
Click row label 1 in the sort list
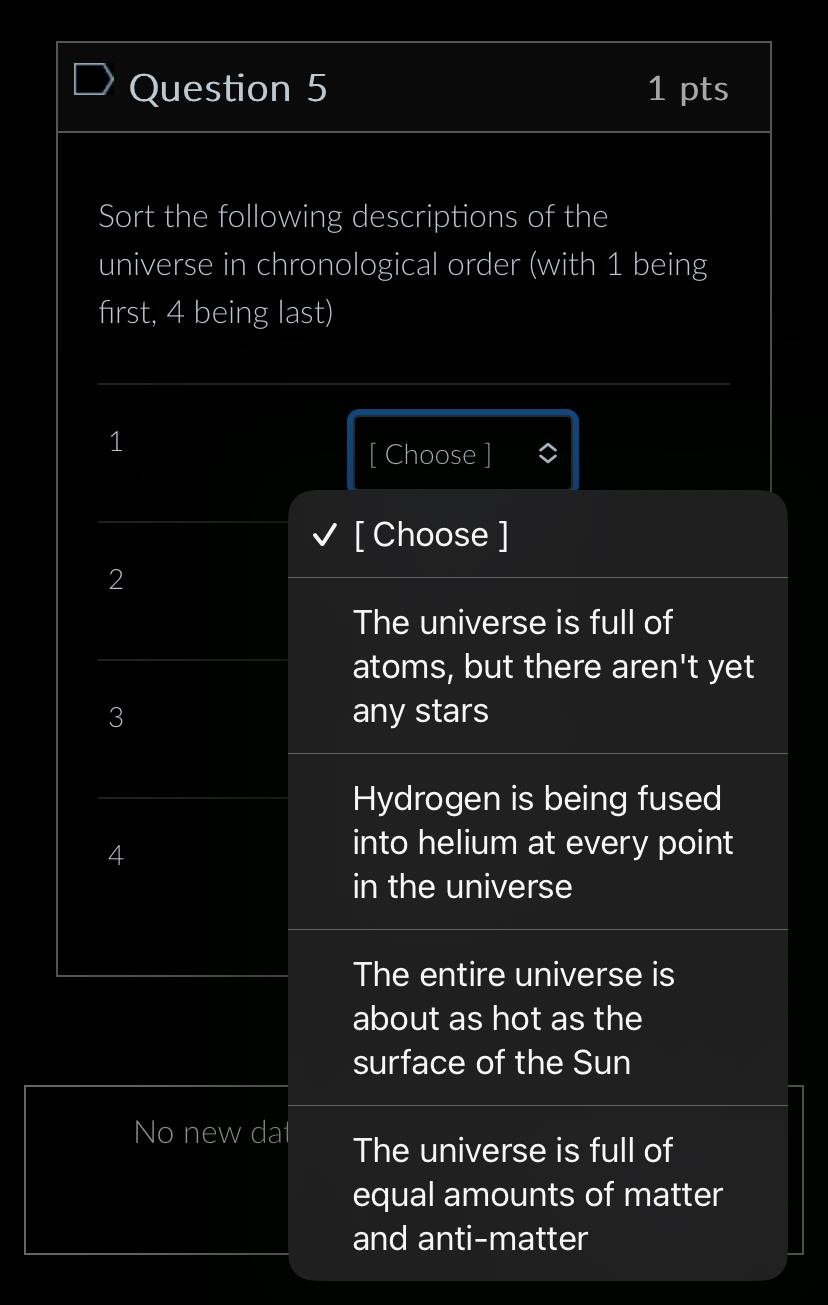tap(116, 441)
